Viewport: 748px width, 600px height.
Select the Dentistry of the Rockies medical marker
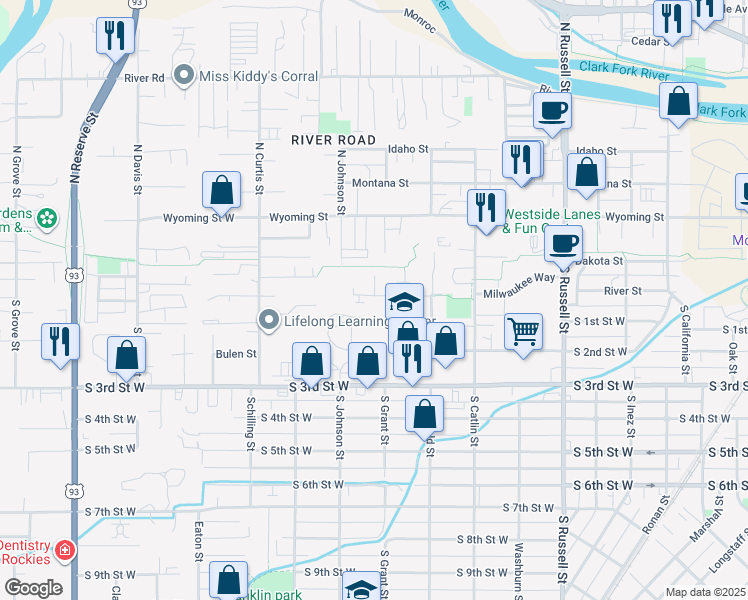pos(65,551)
